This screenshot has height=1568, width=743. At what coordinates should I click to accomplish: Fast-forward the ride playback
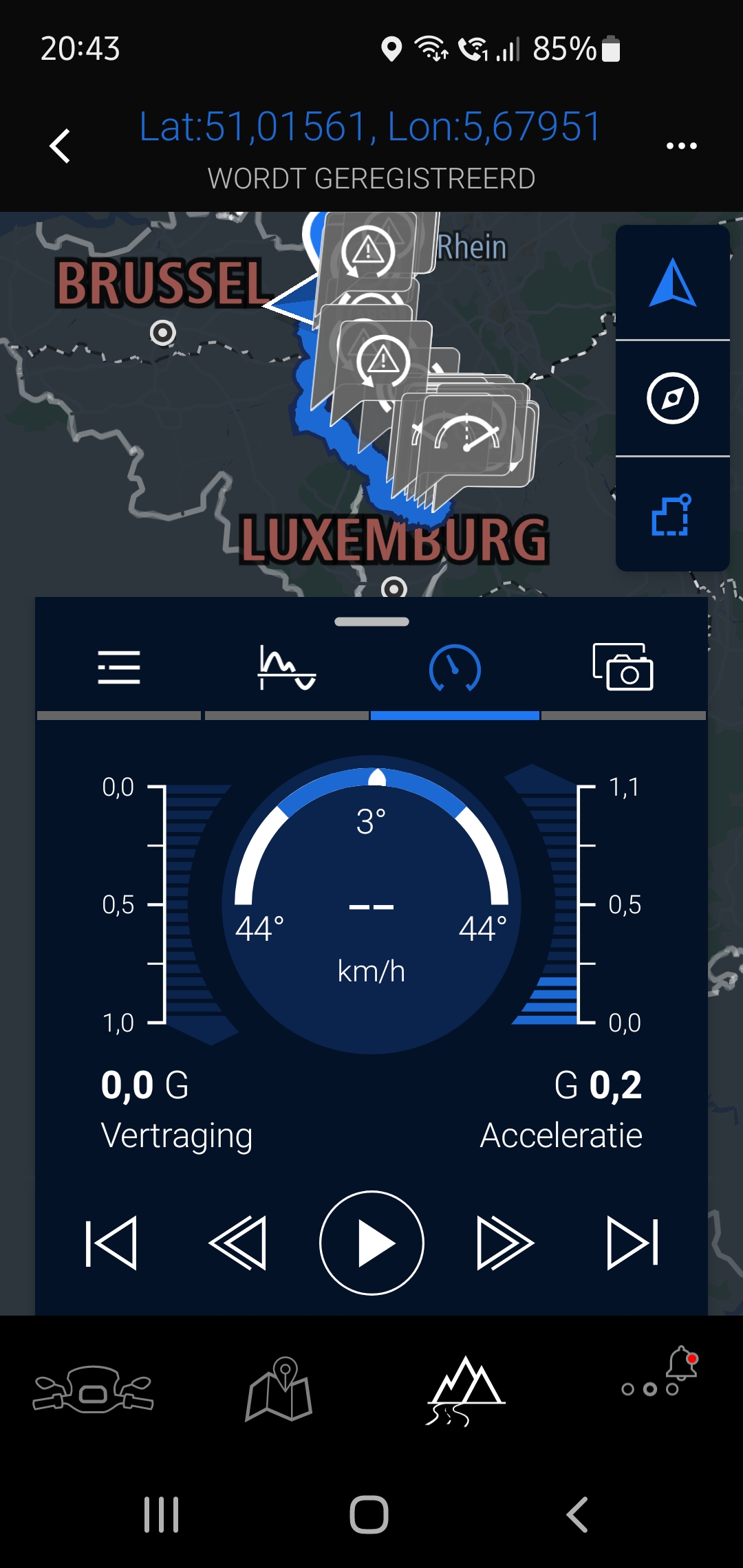tap(505, 1243)
